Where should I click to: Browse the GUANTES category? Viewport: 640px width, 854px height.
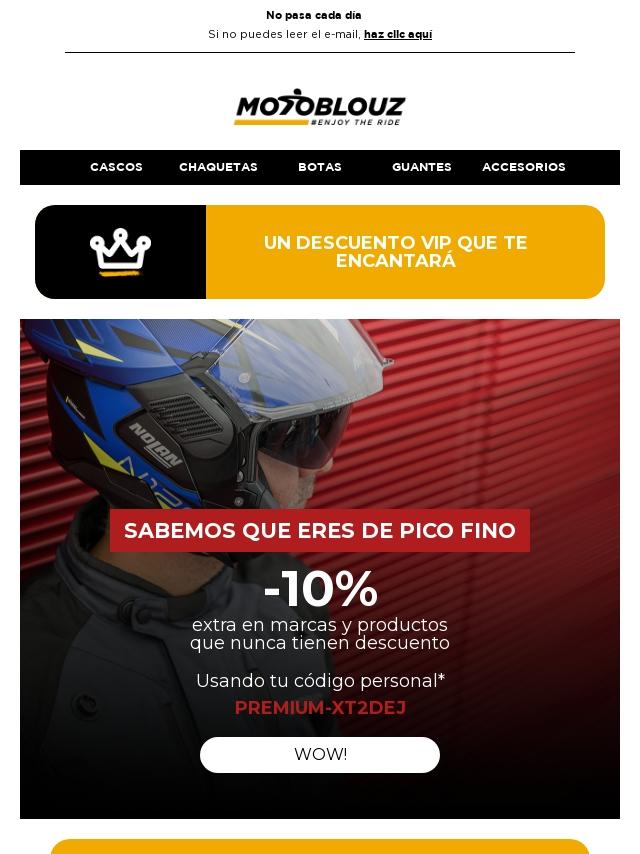421,167
